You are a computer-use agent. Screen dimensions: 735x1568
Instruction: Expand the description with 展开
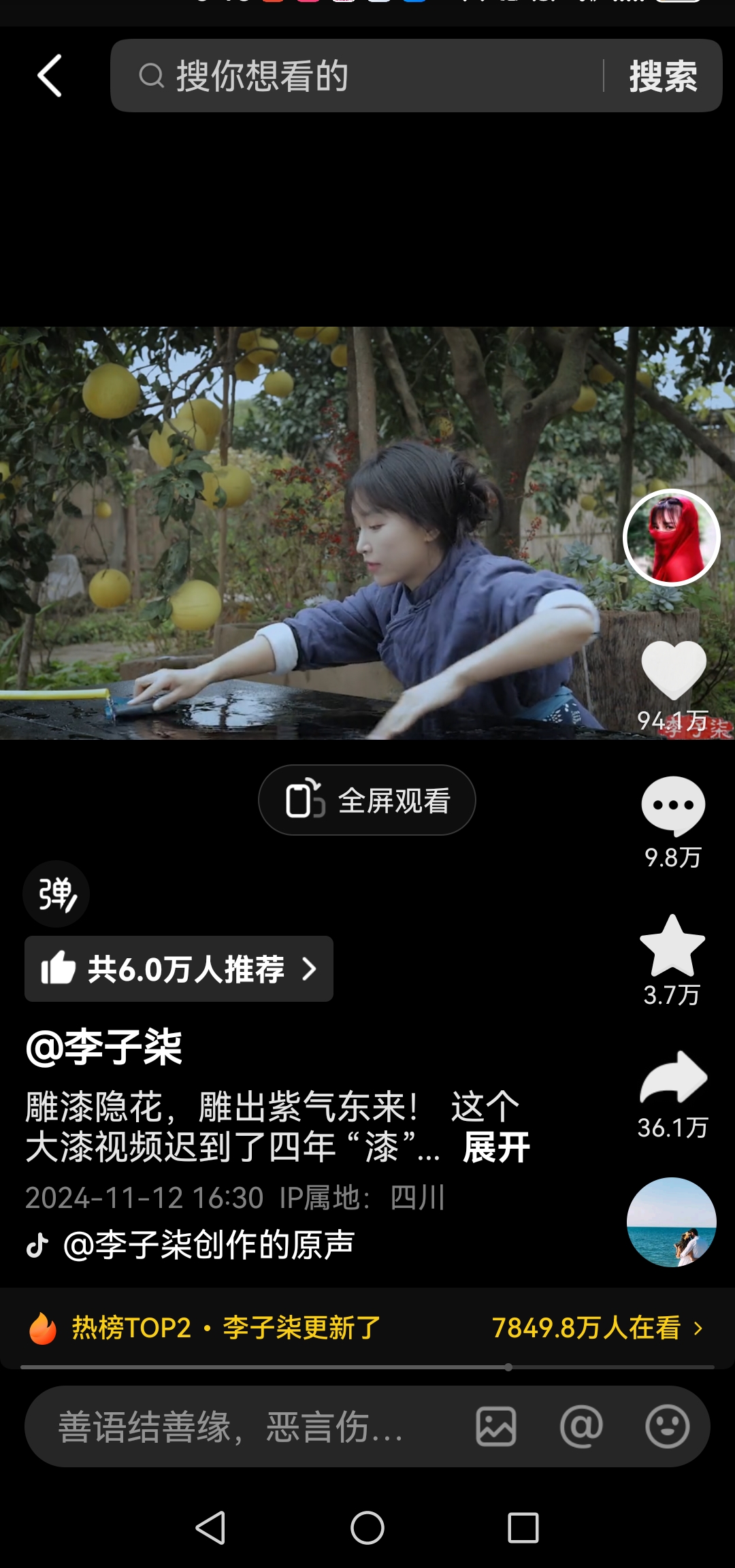(x=496, y=1148)
